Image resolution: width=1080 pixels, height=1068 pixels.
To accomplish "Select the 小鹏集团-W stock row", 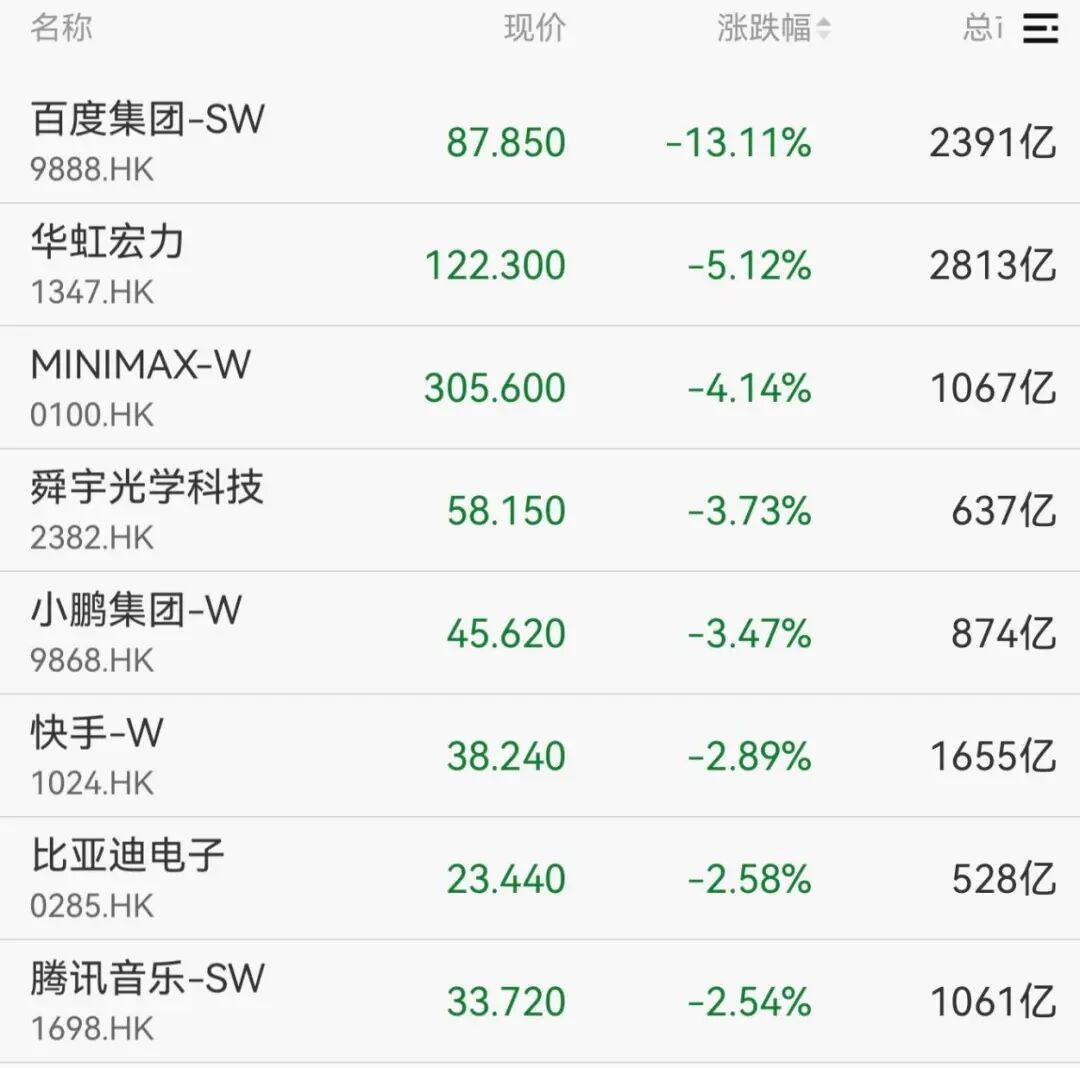I will pyautogui.click(x=540, y=633).
